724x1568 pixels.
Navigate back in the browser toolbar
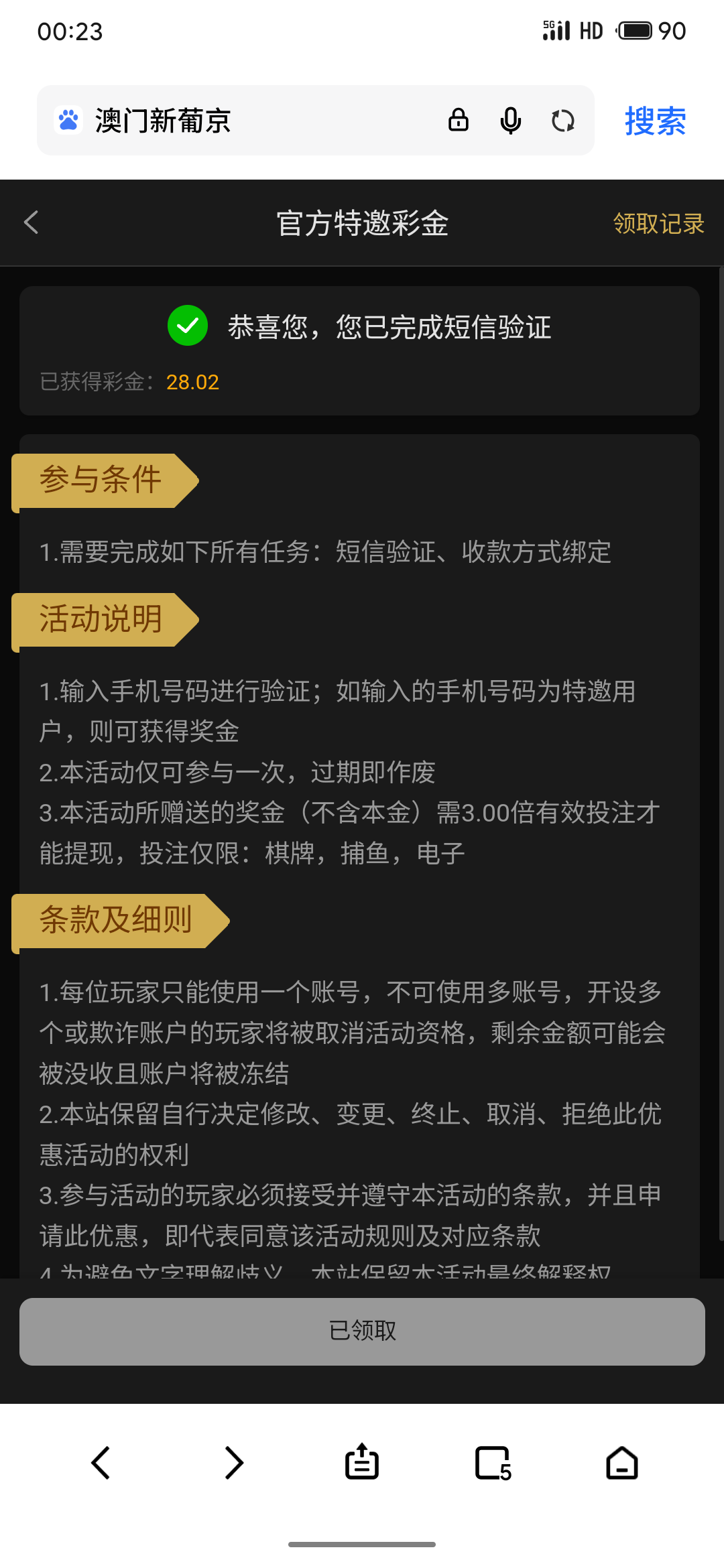click(101, 1462)
